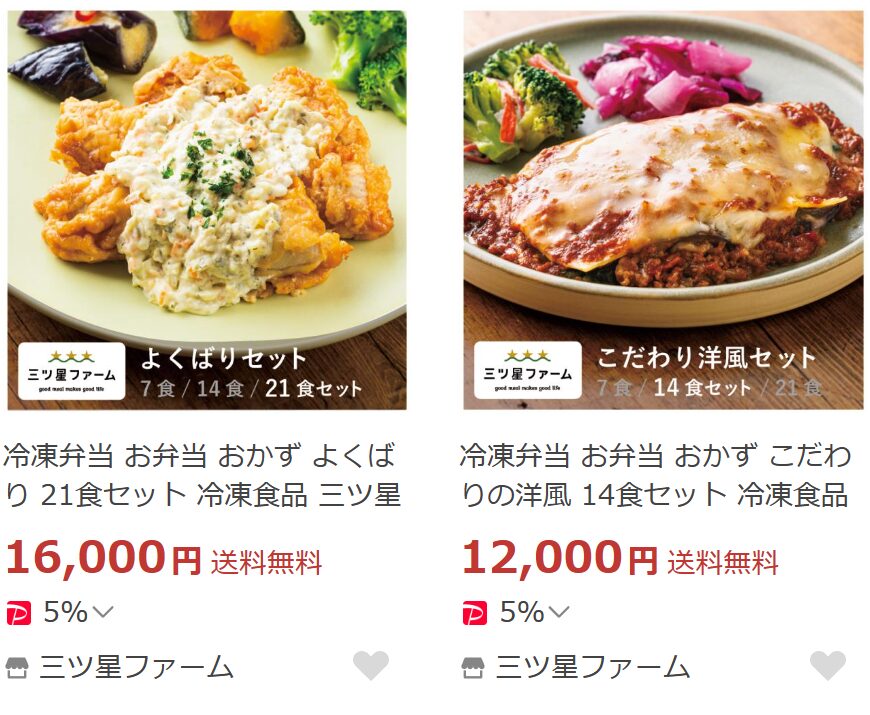Viewport: 870px width, 715px height.
Task: Favorite the 12,000円 こだわりの洋風 set with the heart
Action: pyautogui.click(x=827, y=665)
